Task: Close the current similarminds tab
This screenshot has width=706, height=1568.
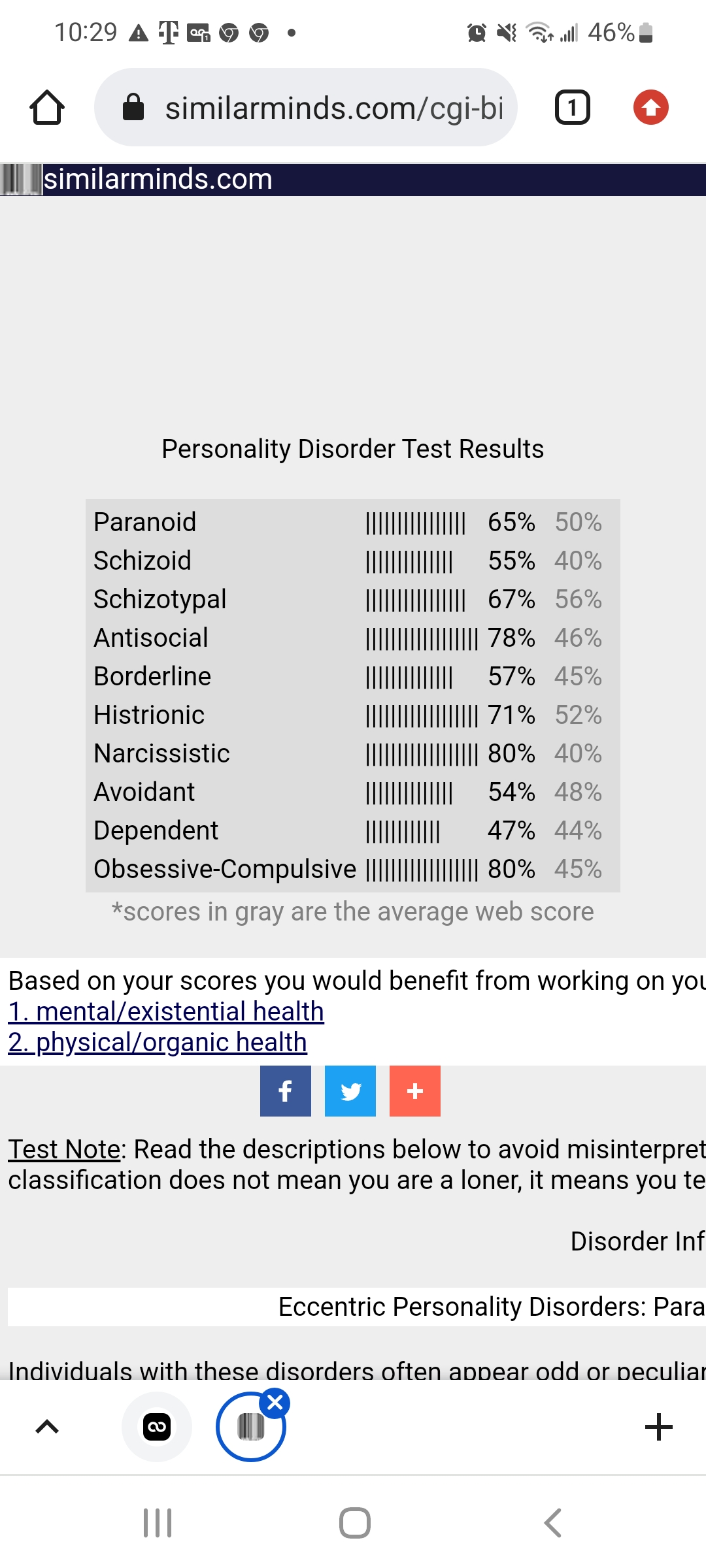Action: pos(275,1402)
